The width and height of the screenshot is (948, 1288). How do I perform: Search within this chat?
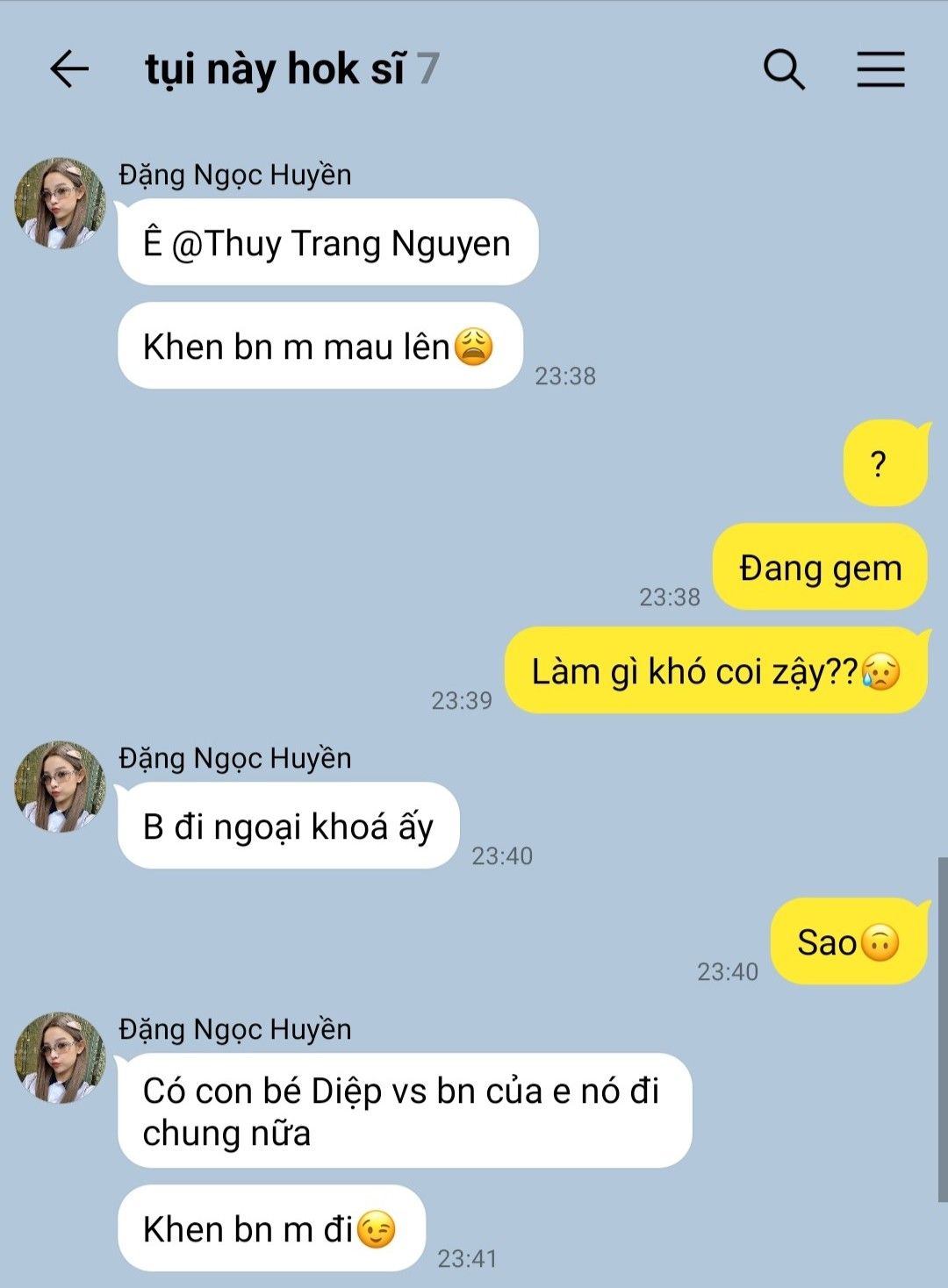tap(783, 69)
